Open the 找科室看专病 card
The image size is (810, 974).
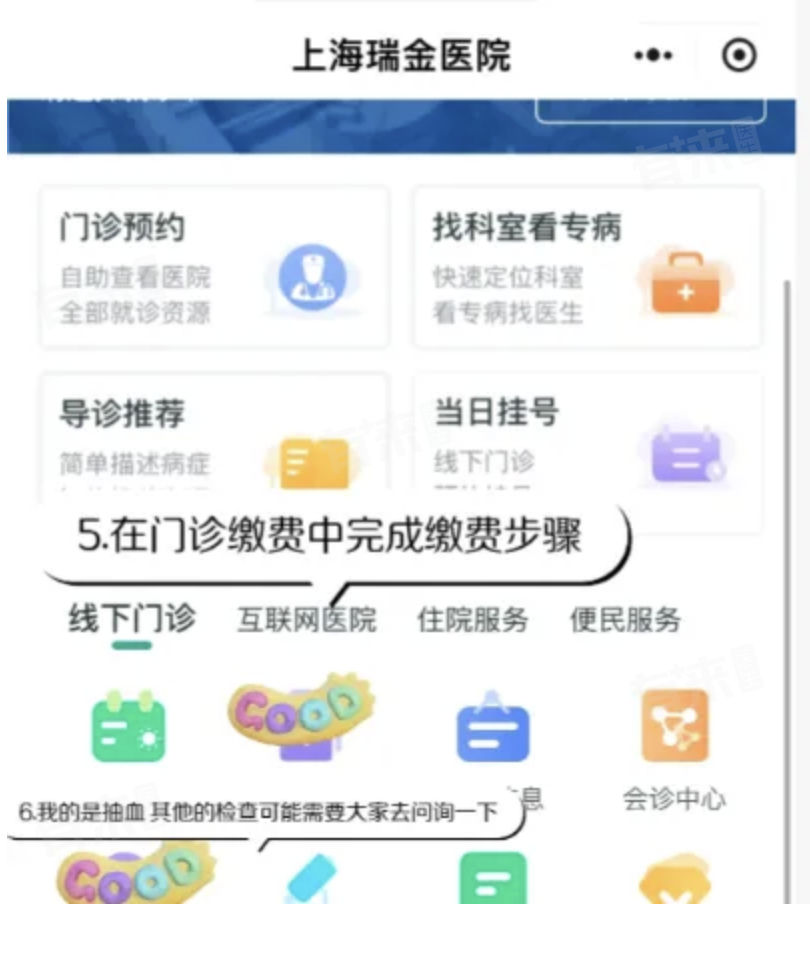point(588,267)
